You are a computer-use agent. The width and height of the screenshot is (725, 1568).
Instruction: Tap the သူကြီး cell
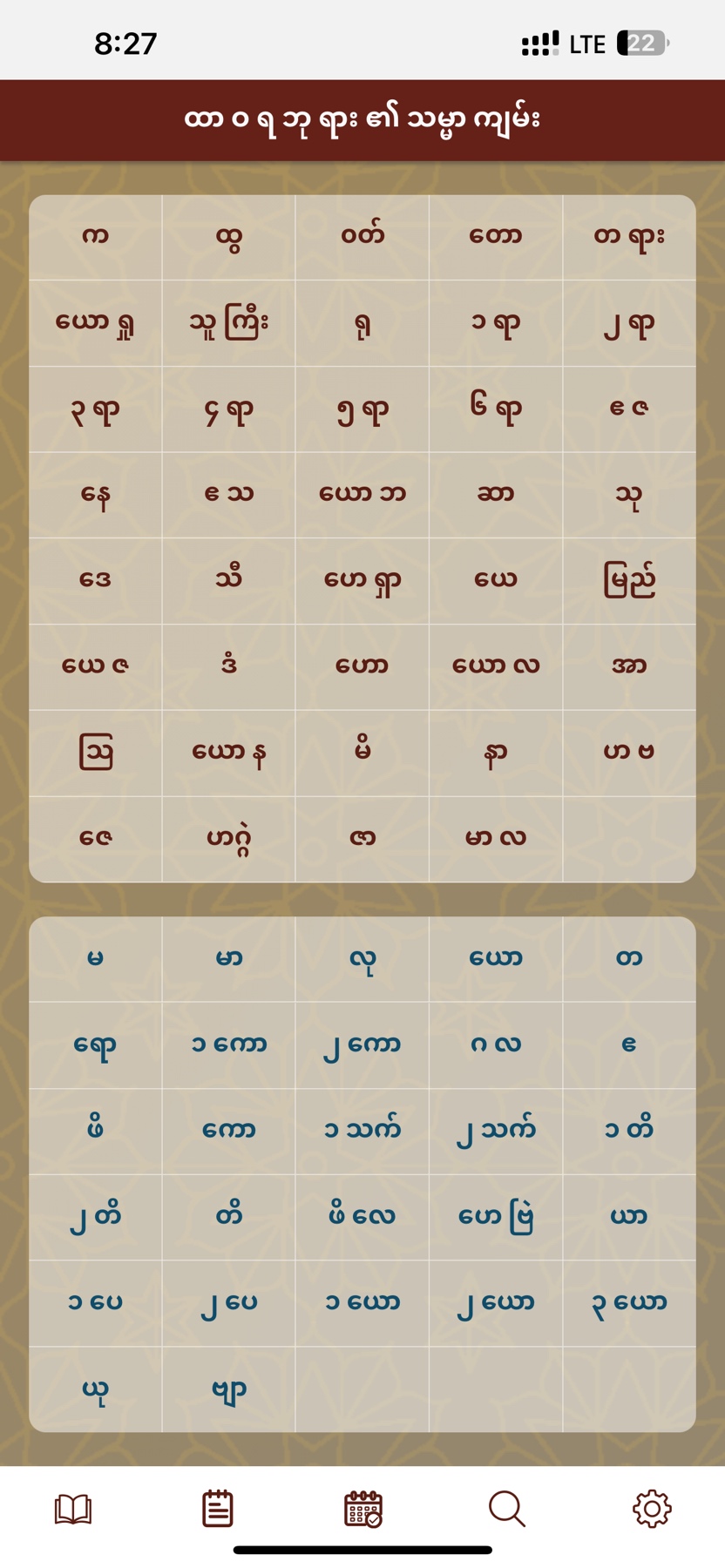point(229,322)
